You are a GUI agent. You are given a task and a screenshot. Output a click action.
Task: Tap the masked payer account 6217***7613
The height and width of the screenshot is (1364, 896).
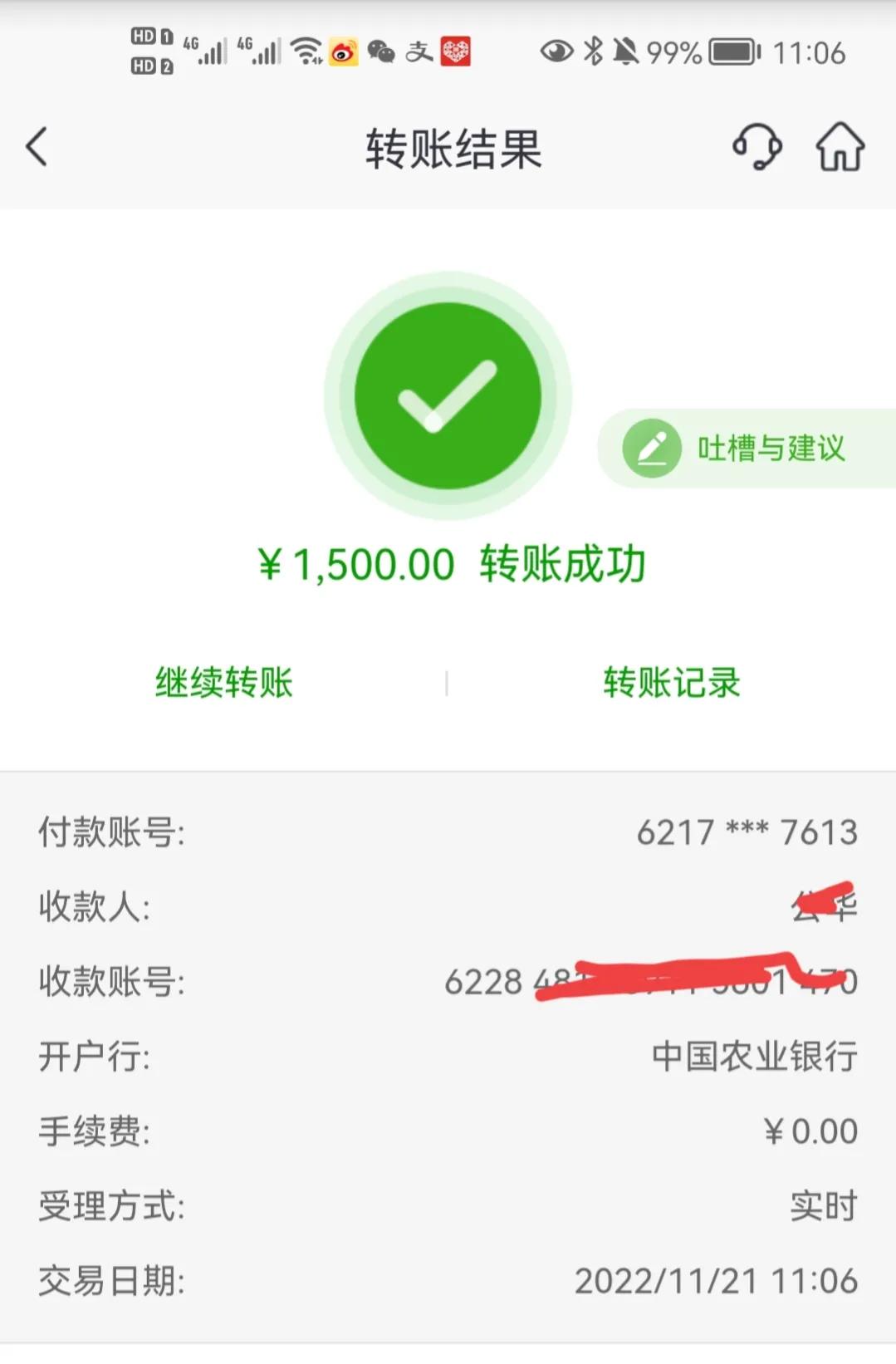pyautogui.click(x=746, y=831)
